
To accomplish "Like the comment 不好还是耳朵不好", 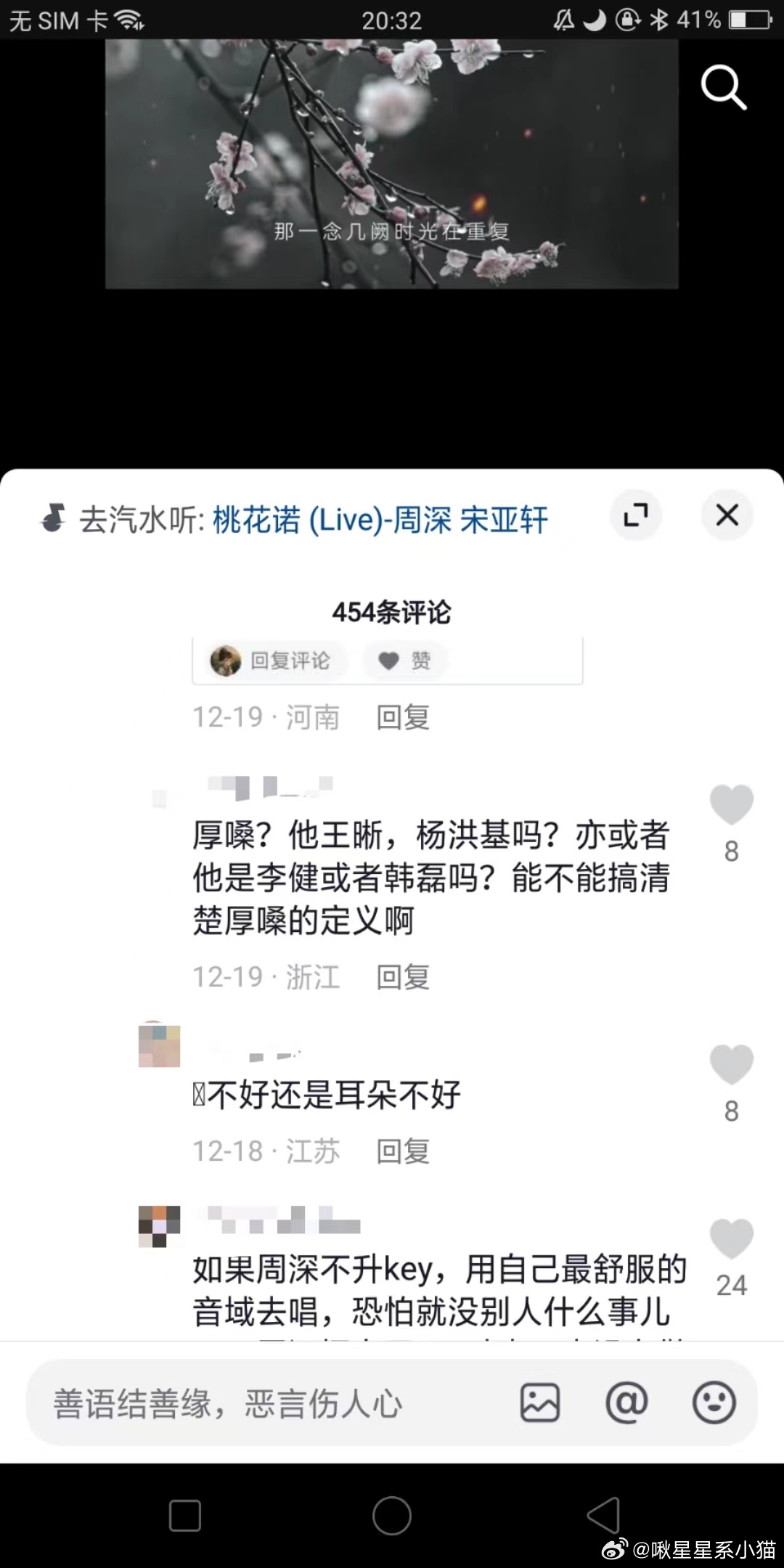I will coord(731,1065).
